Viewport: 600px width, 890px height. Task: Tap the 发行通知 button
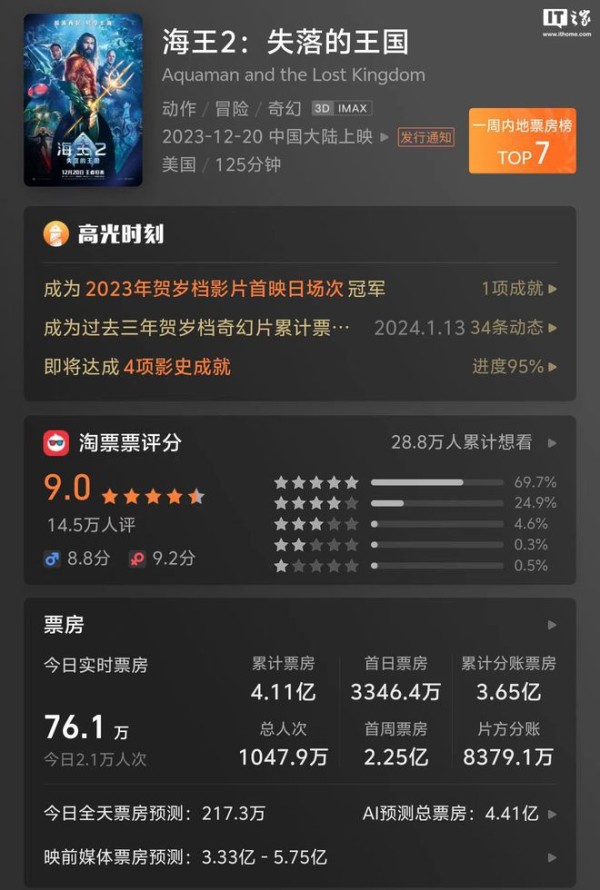[x=425, y=137]
